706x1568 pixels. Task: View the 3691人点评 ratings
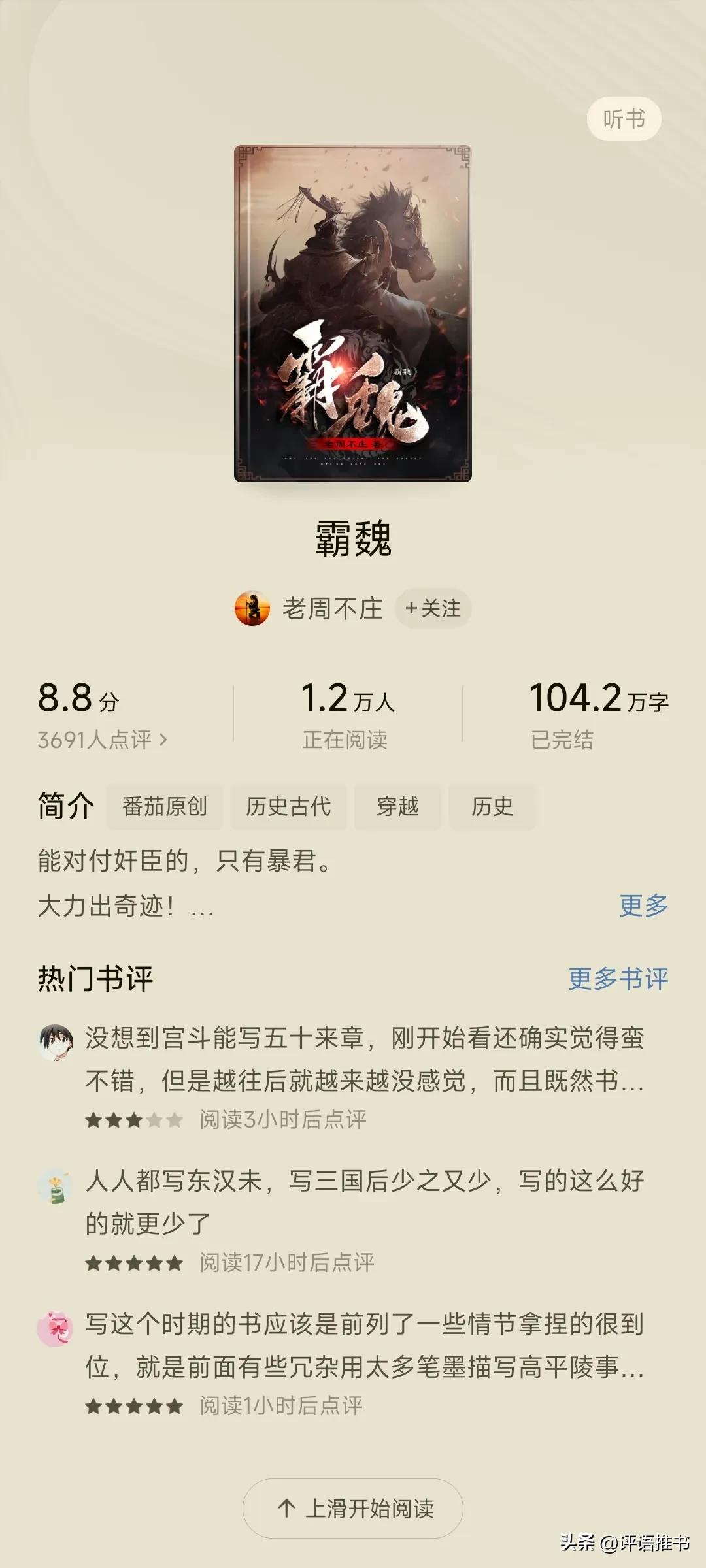pos(103,740)
